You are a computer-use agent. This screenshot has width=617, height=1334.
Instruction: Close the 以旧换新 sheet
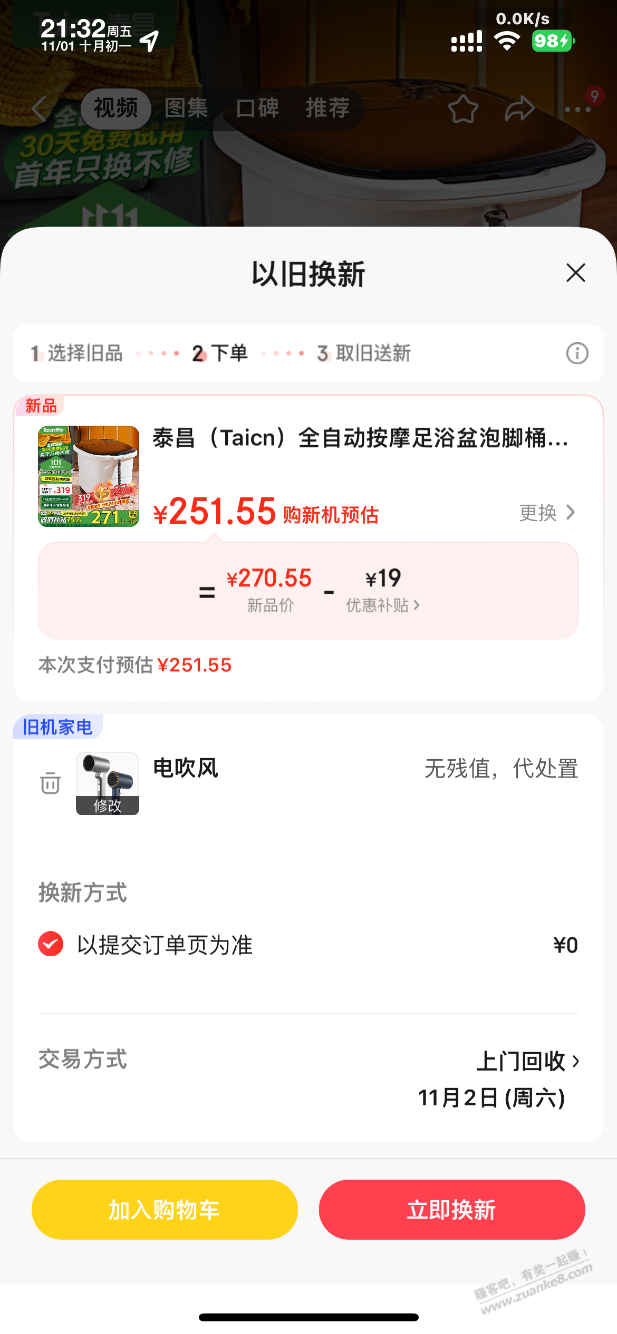[575, 273]
